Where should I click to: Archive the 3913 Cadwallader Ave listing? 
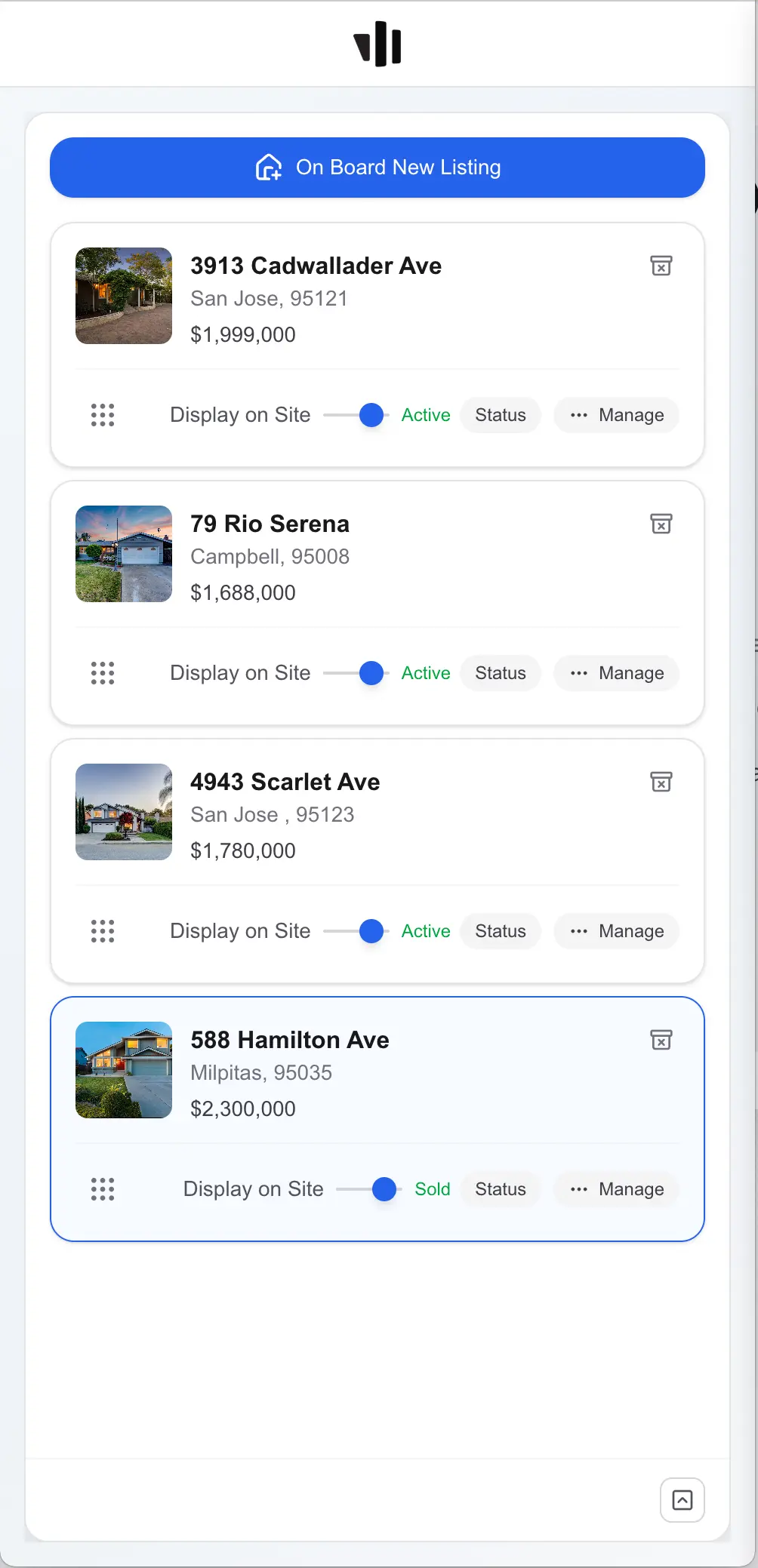661,266
